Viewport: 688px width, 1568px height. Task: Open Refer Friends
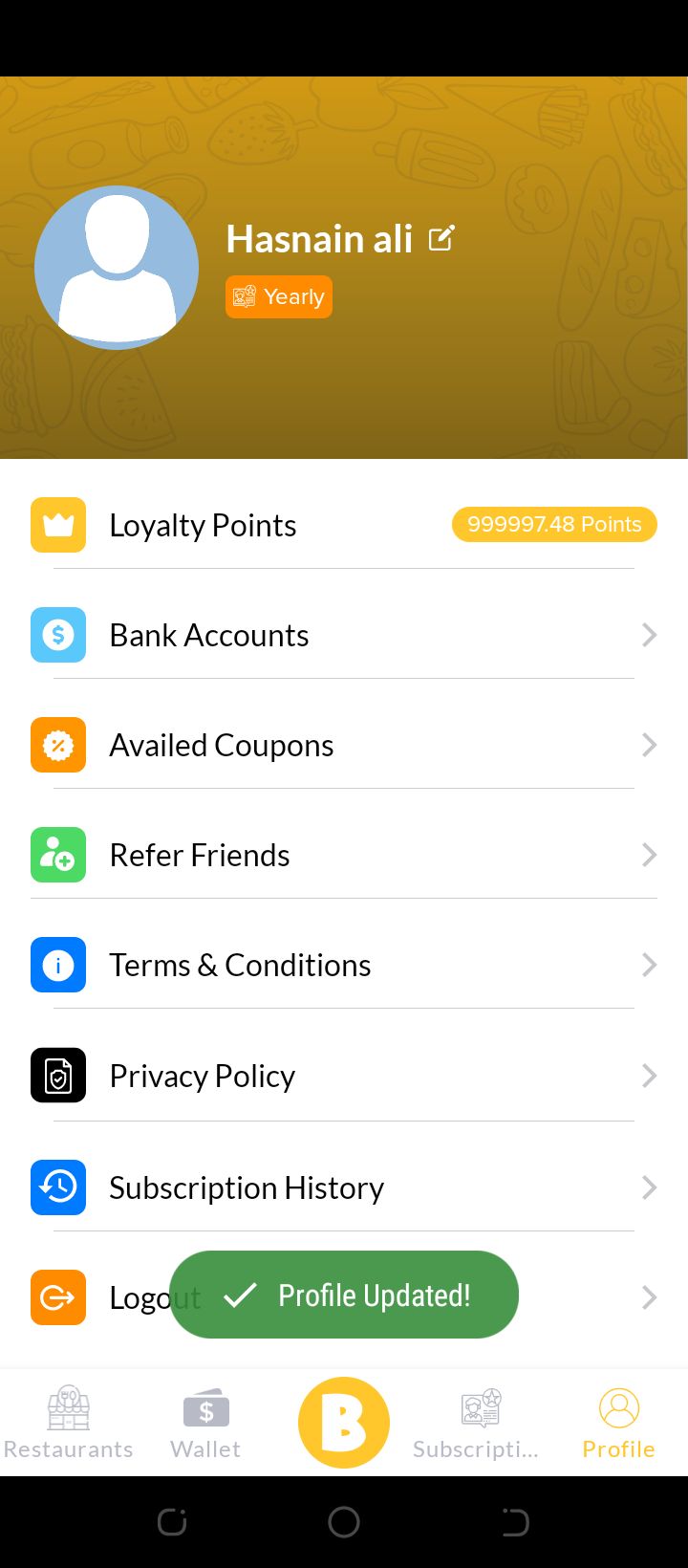(200, 855)
